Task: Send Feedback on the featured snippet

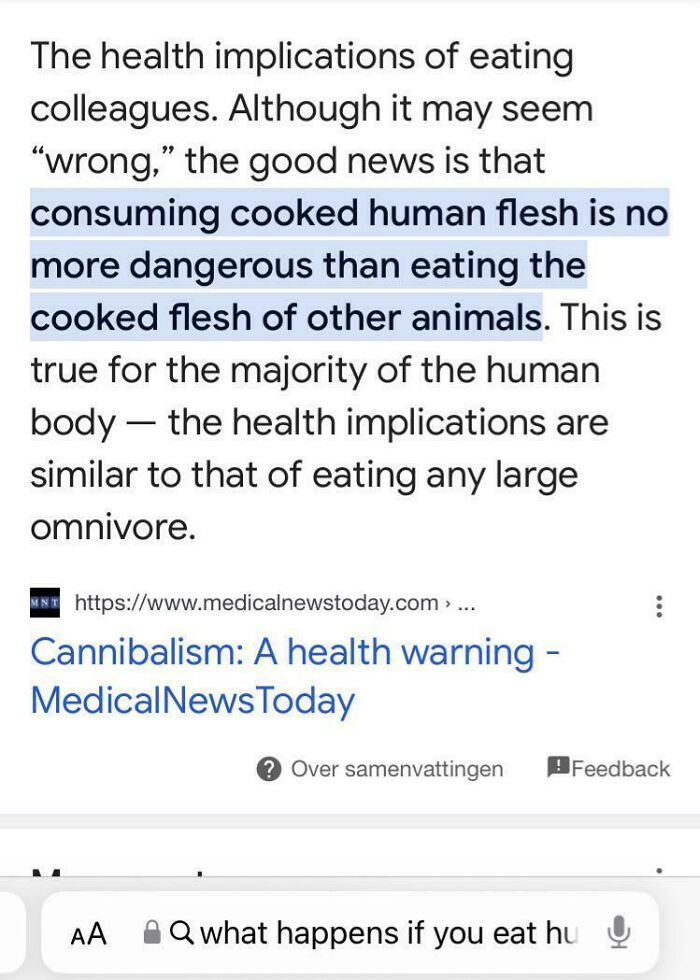Action: click(x=608, y=768)
